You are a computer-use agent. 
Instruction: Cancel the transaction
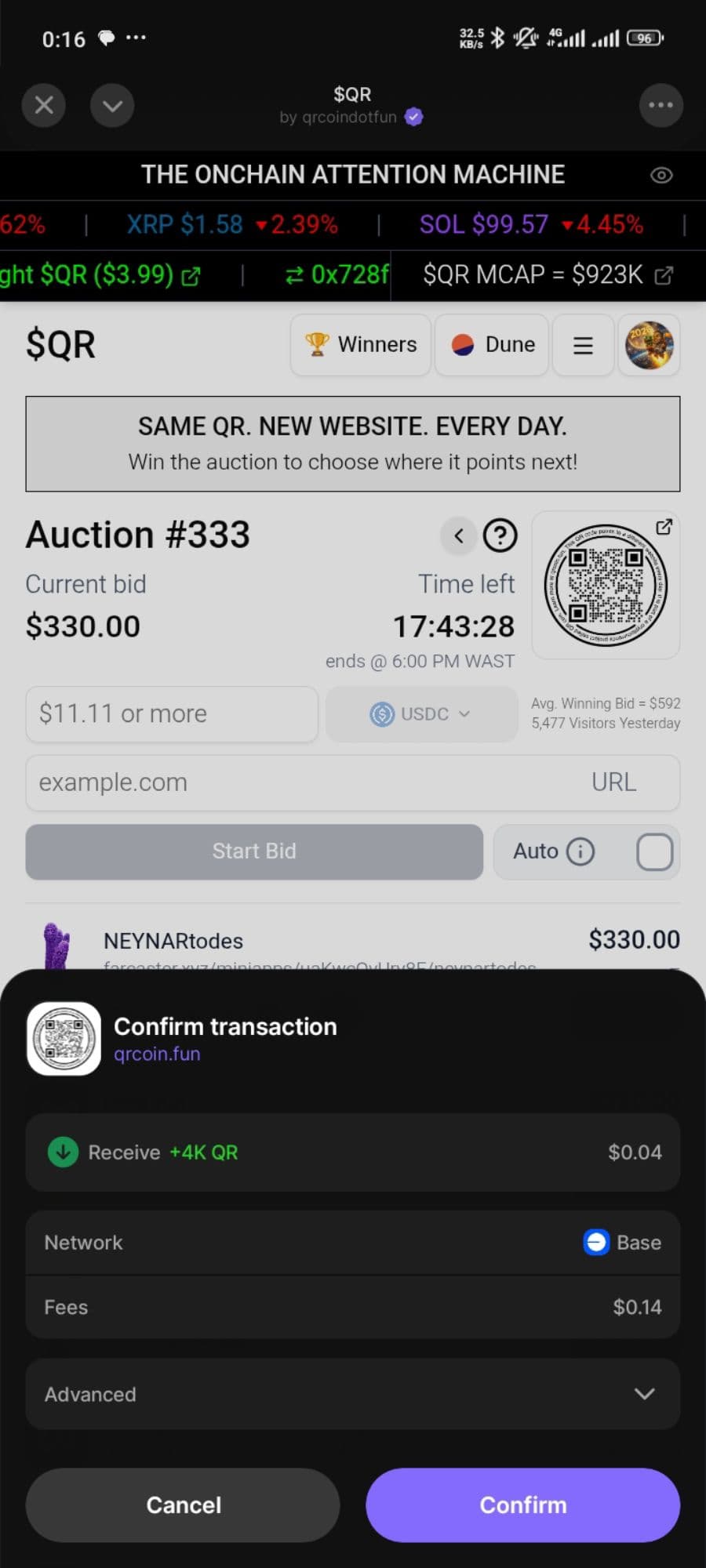tap(183, 1504)
